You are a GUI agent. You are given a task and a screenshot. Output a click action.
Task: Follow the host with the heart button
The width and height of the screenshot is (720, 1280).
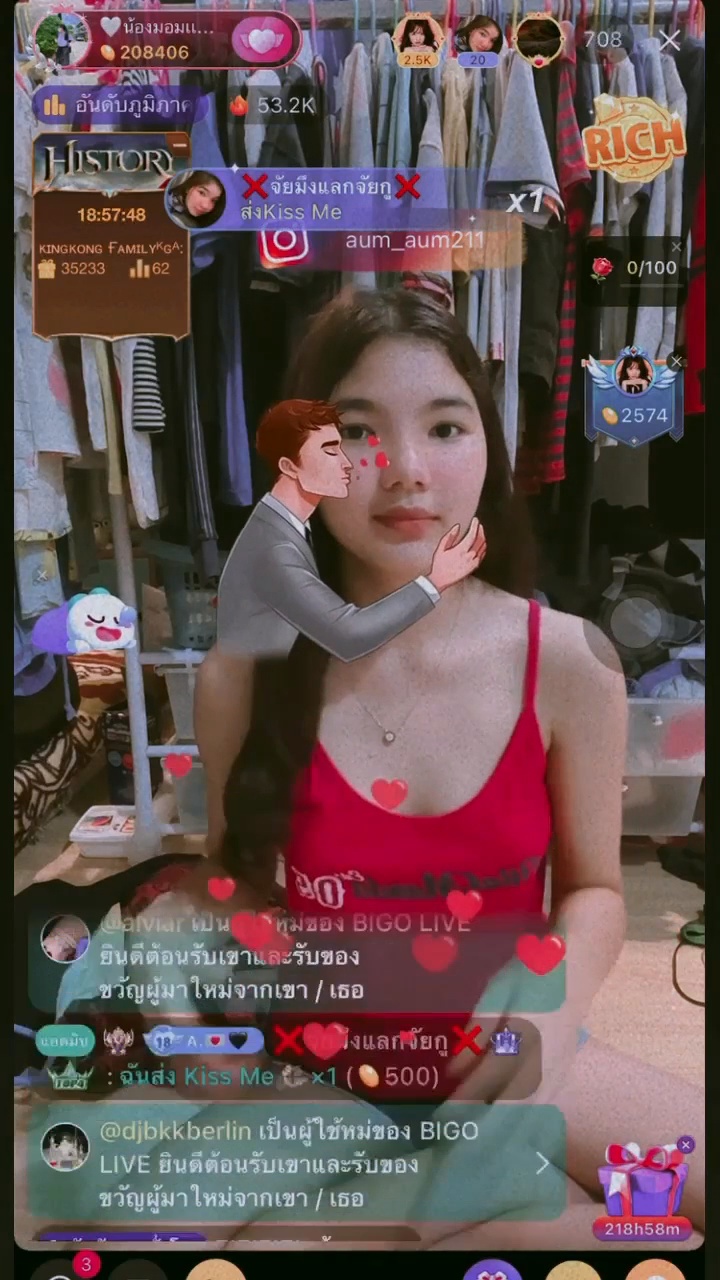tap(264, 40)
